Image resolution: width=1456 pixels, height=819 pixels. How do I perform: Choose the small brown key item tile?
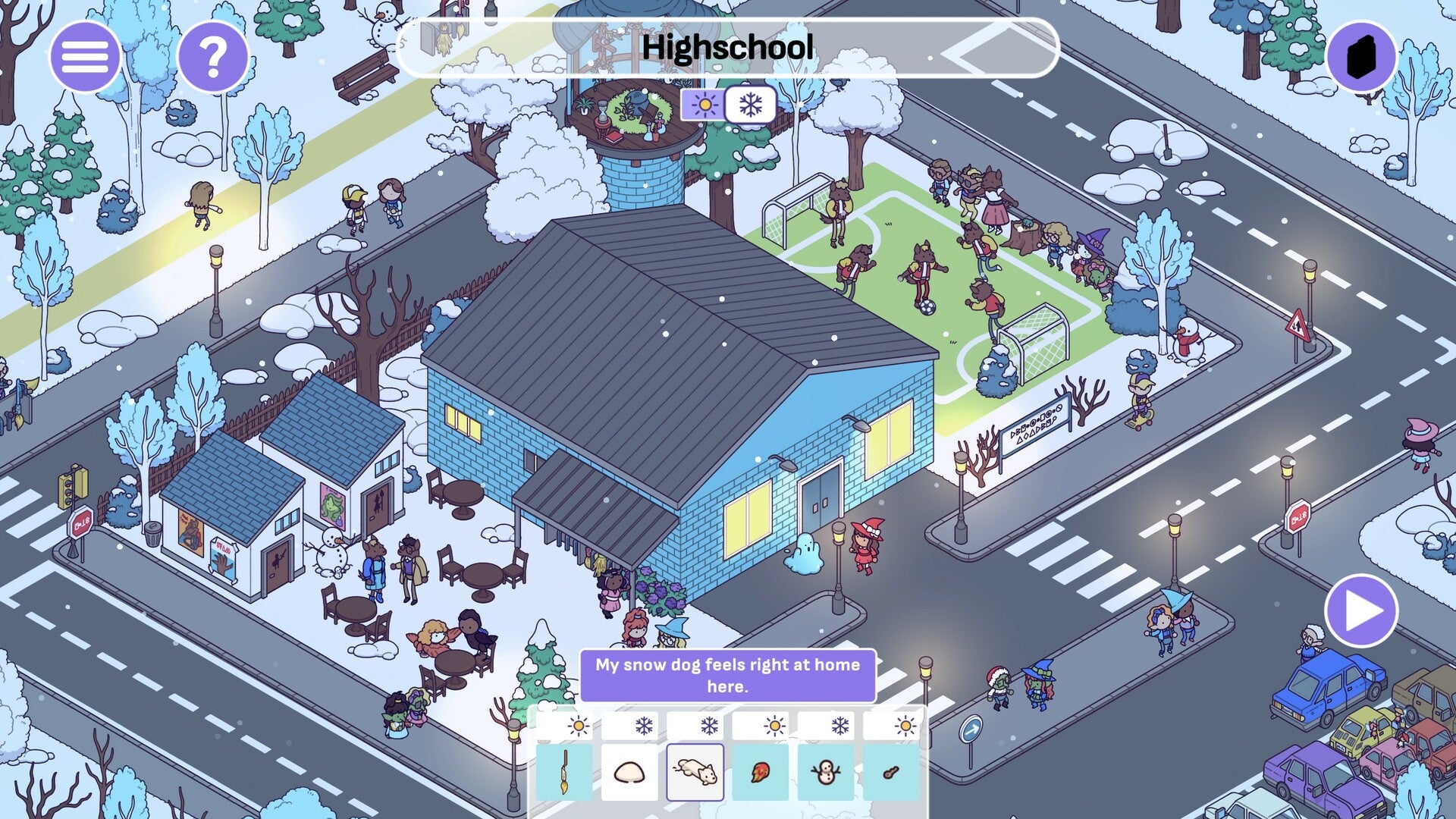click(891, 772)
